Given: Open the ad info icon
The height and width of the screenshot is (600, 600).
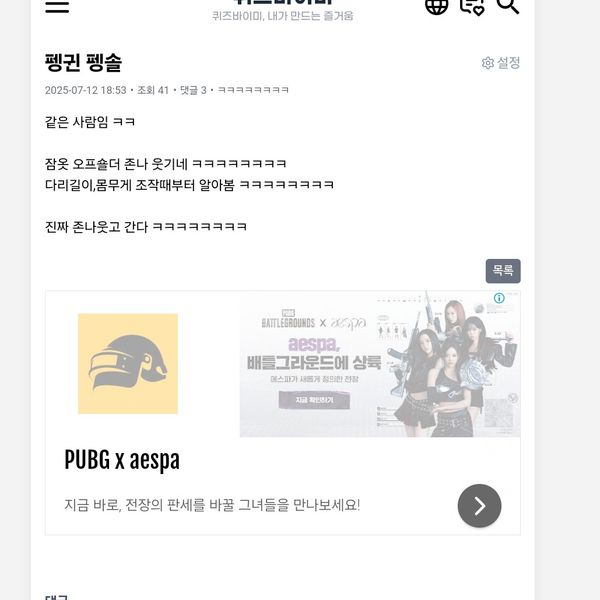Looking at the screenshot, I should (499, 298).
